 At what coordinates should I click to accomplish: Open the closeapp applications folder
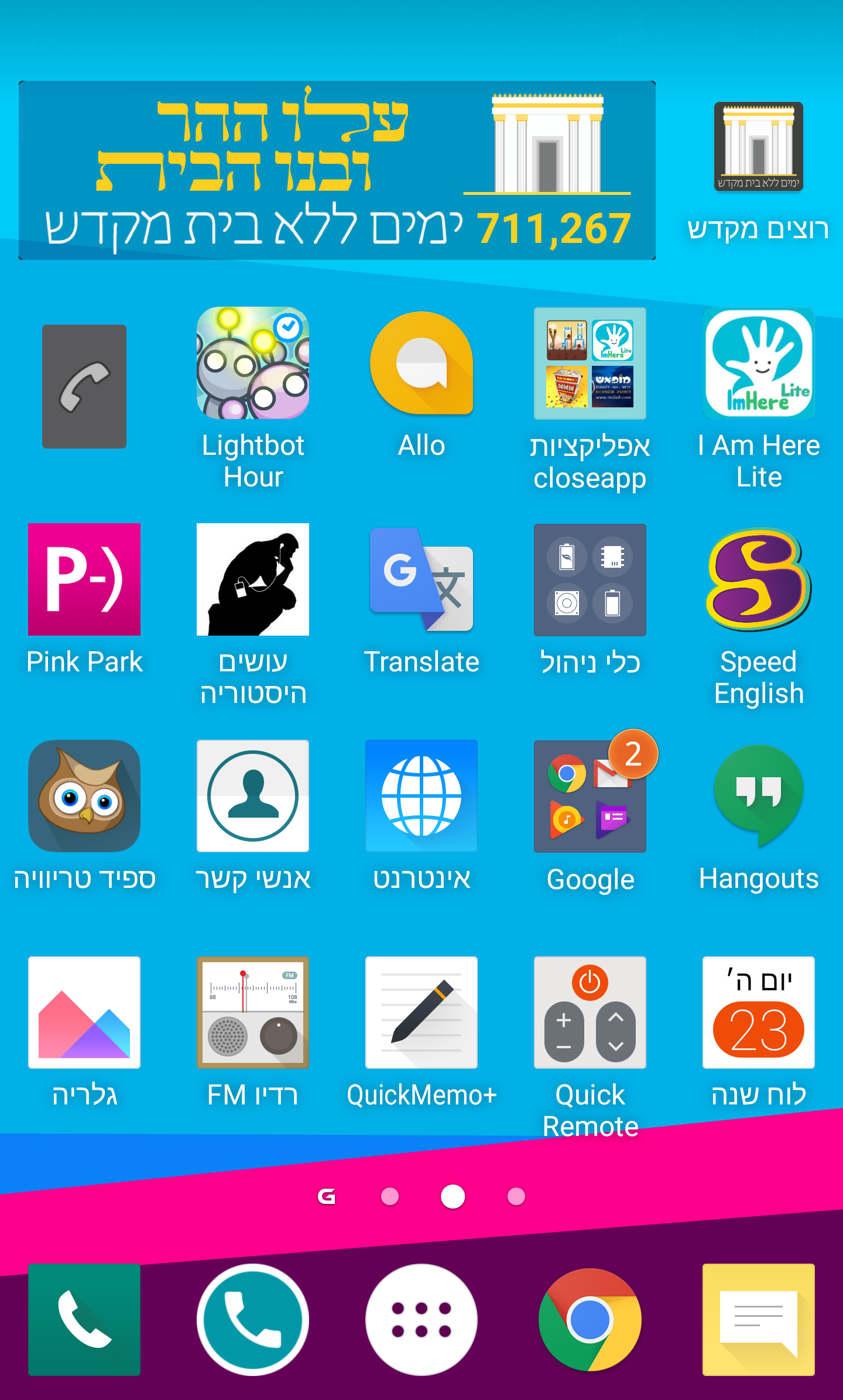(590, 363)
